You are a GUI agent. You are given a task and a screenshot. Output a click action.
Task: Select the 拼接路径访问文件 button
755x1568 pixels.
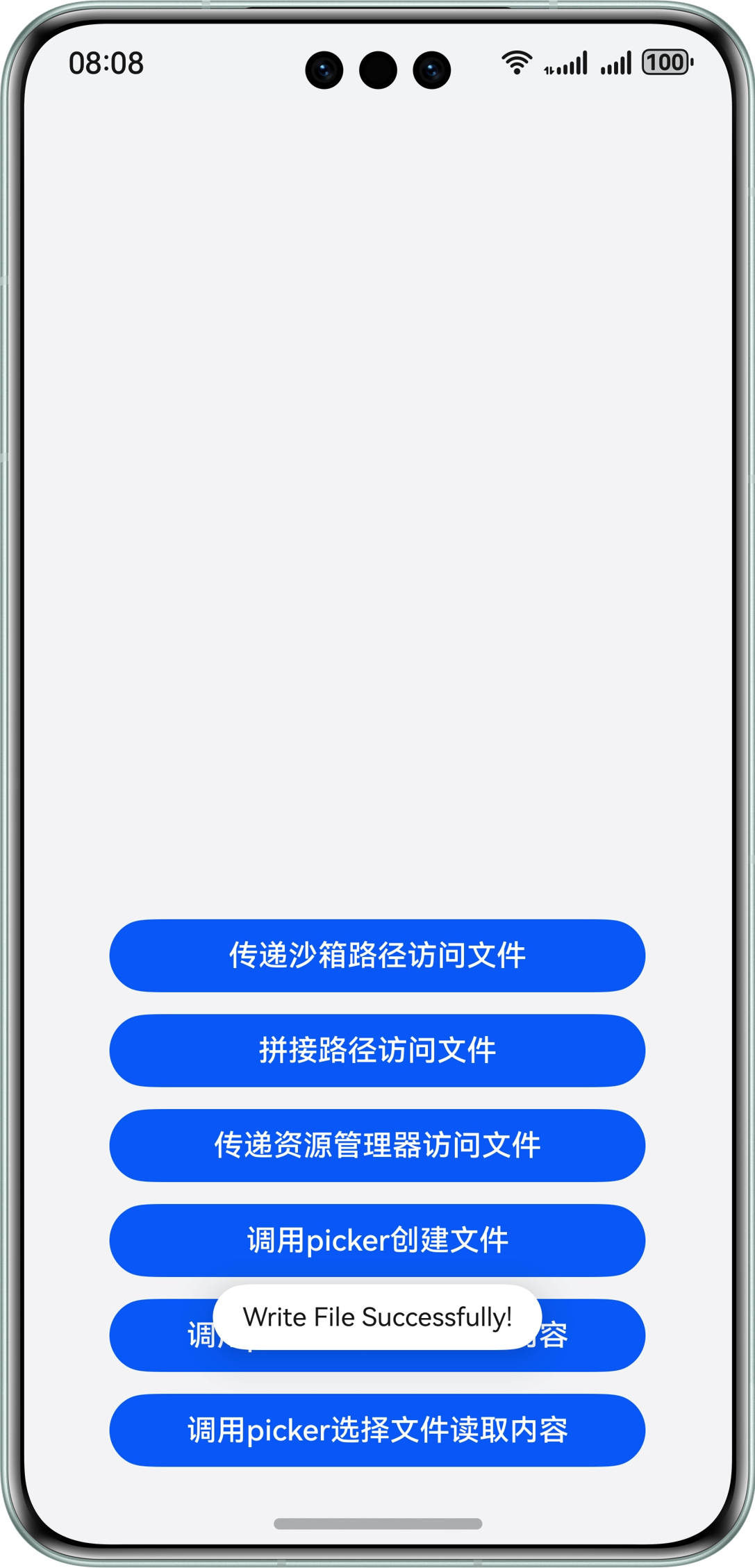click(x=377, y=1050)
